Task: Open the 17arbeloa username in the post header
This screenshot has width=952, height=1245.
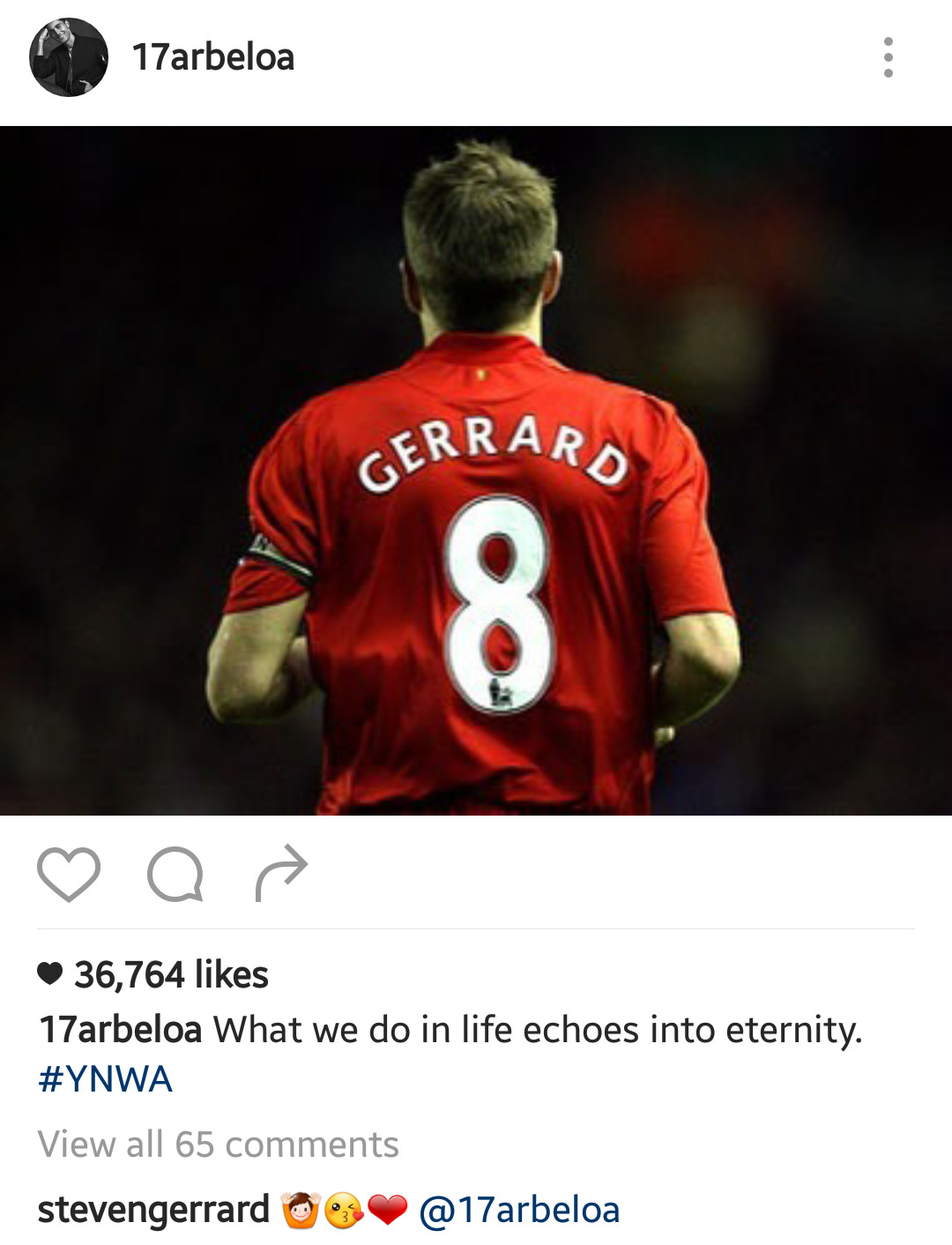Action: click(x=212, y=57)
